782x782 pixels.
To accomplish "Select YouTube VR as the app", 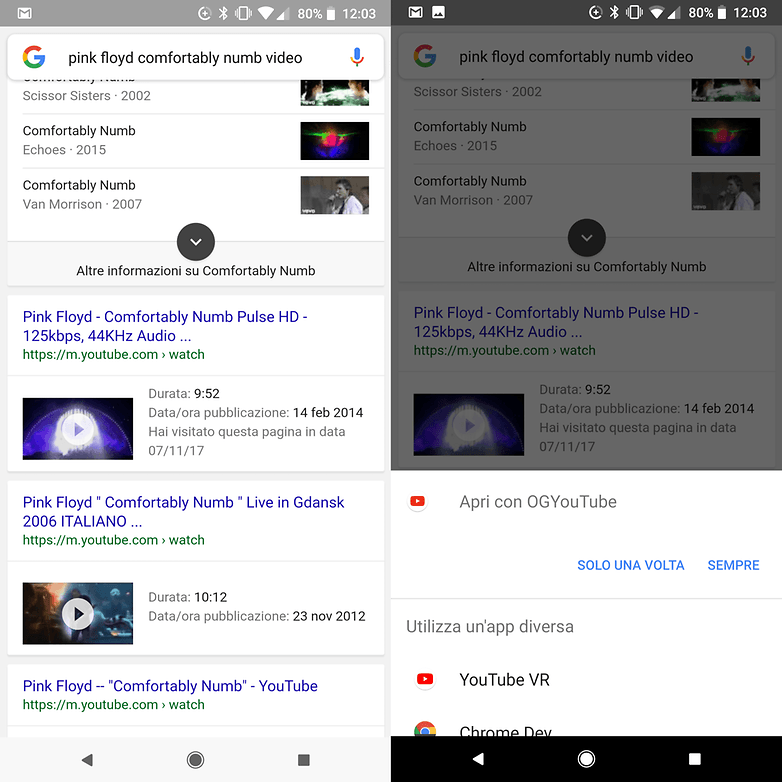I will pos(504,680).
